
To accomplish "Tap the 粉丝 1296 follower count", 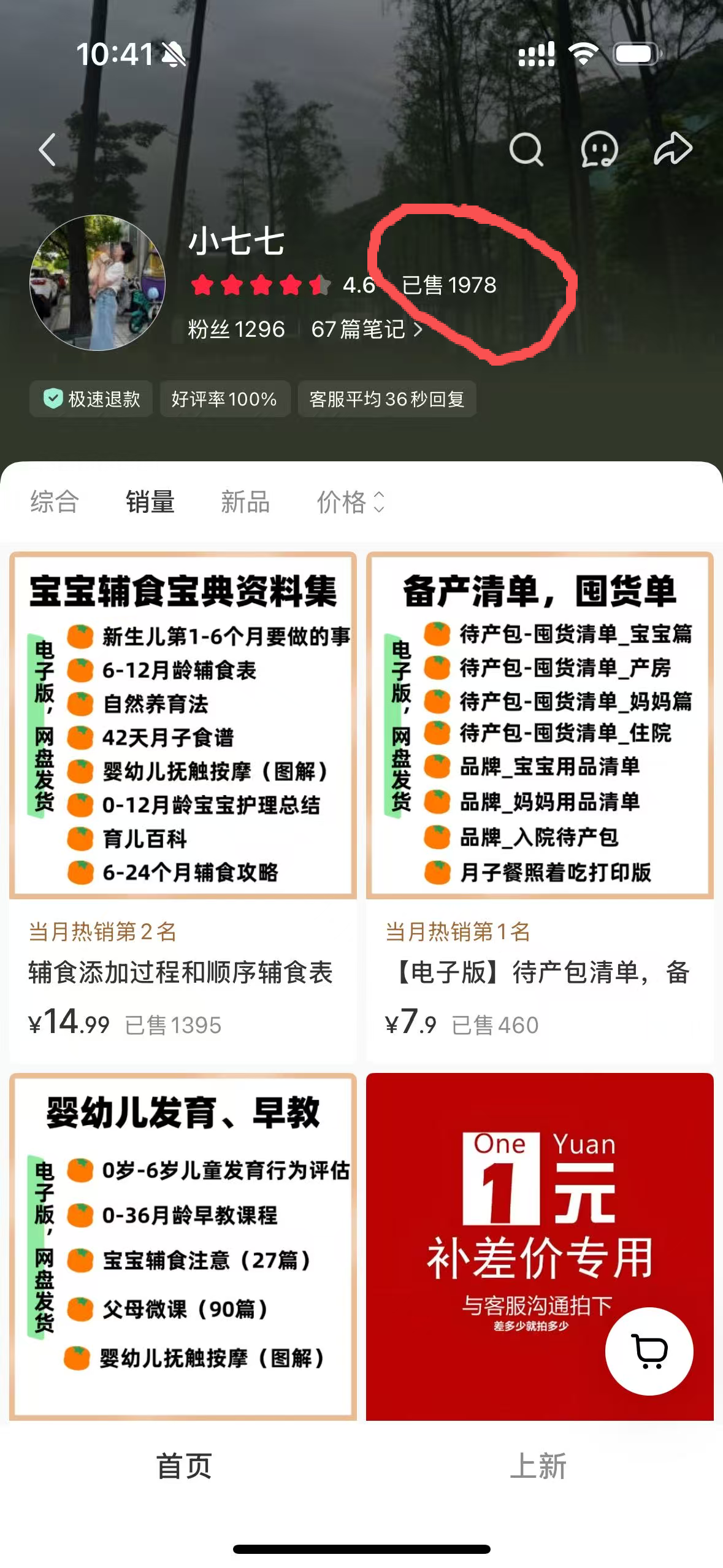I will pos(236,329).
